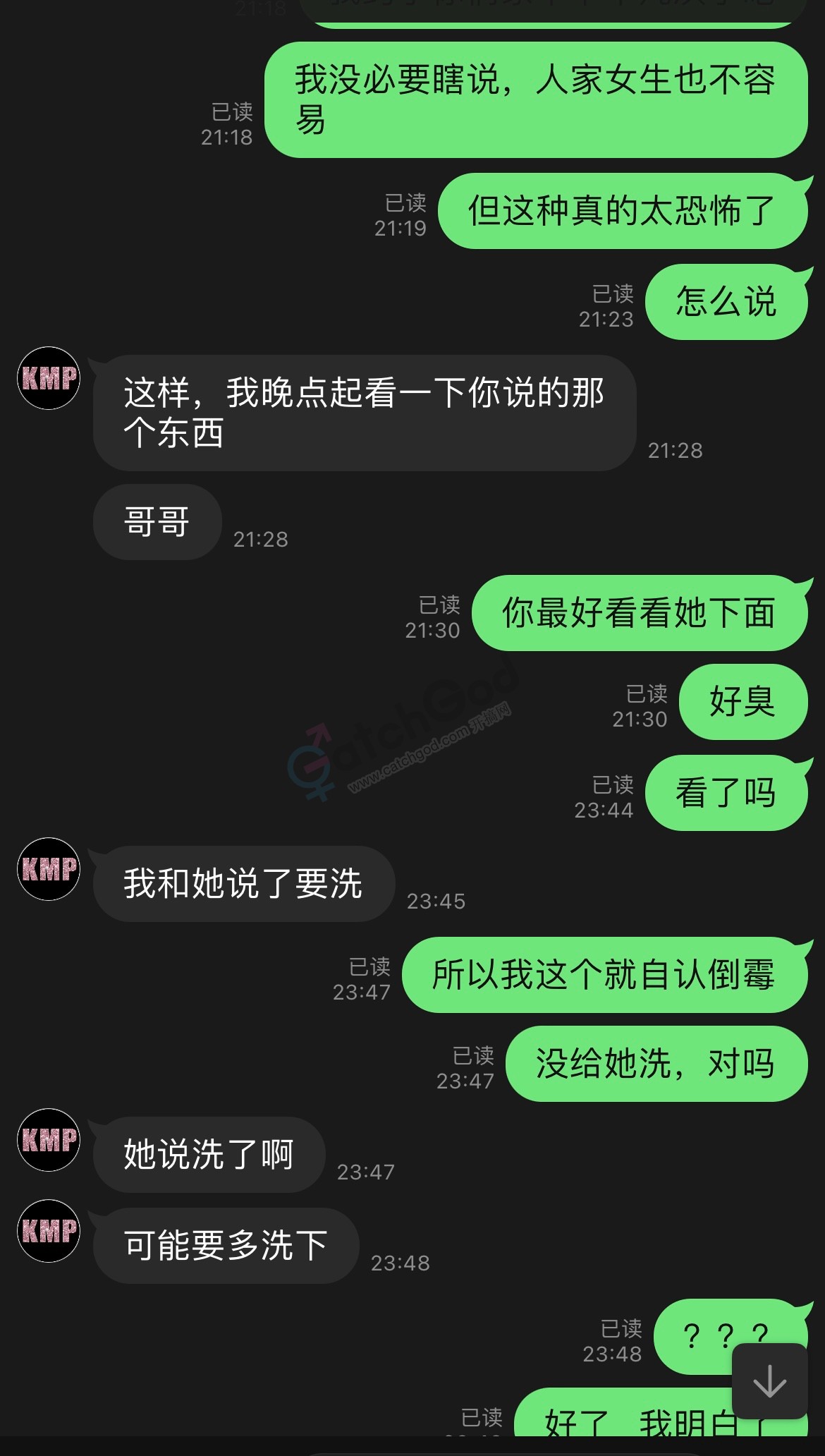The image size is (825, 1456).
Task: Open KMP avatar beside "这样，我晚点起看一下" message
Action: point(49,378)
